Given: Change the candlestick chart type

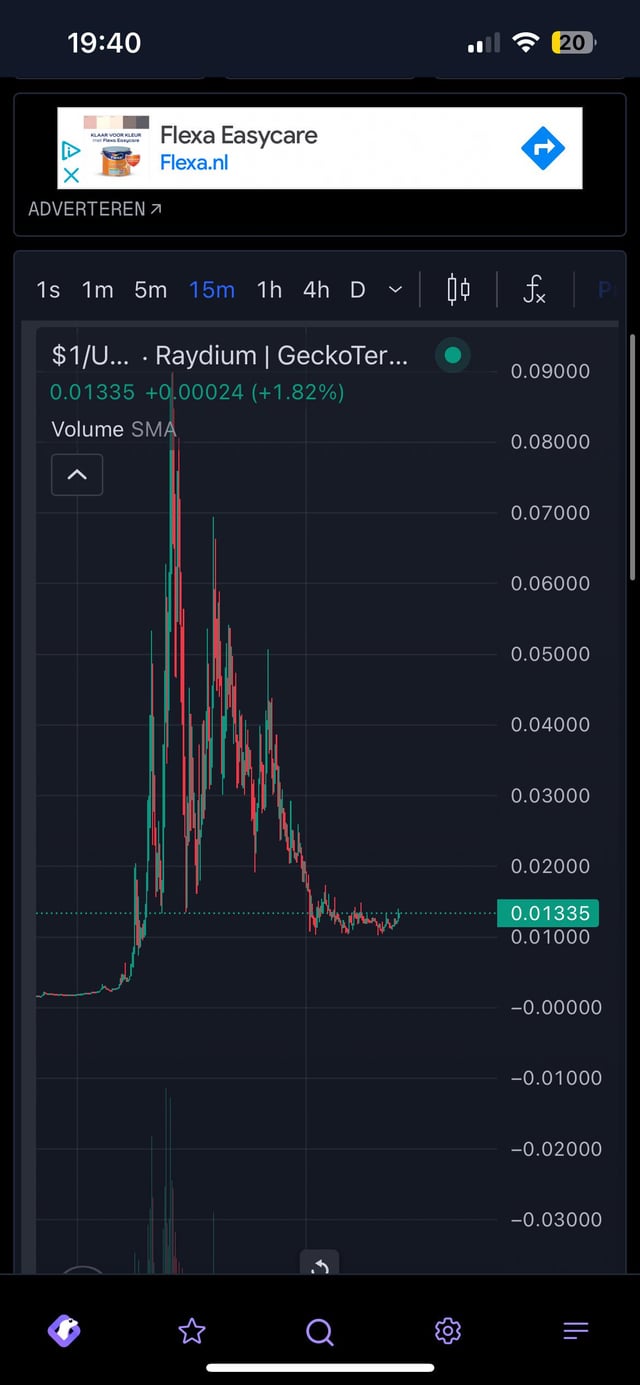Looking at the screenshot, I should (459, 290).
